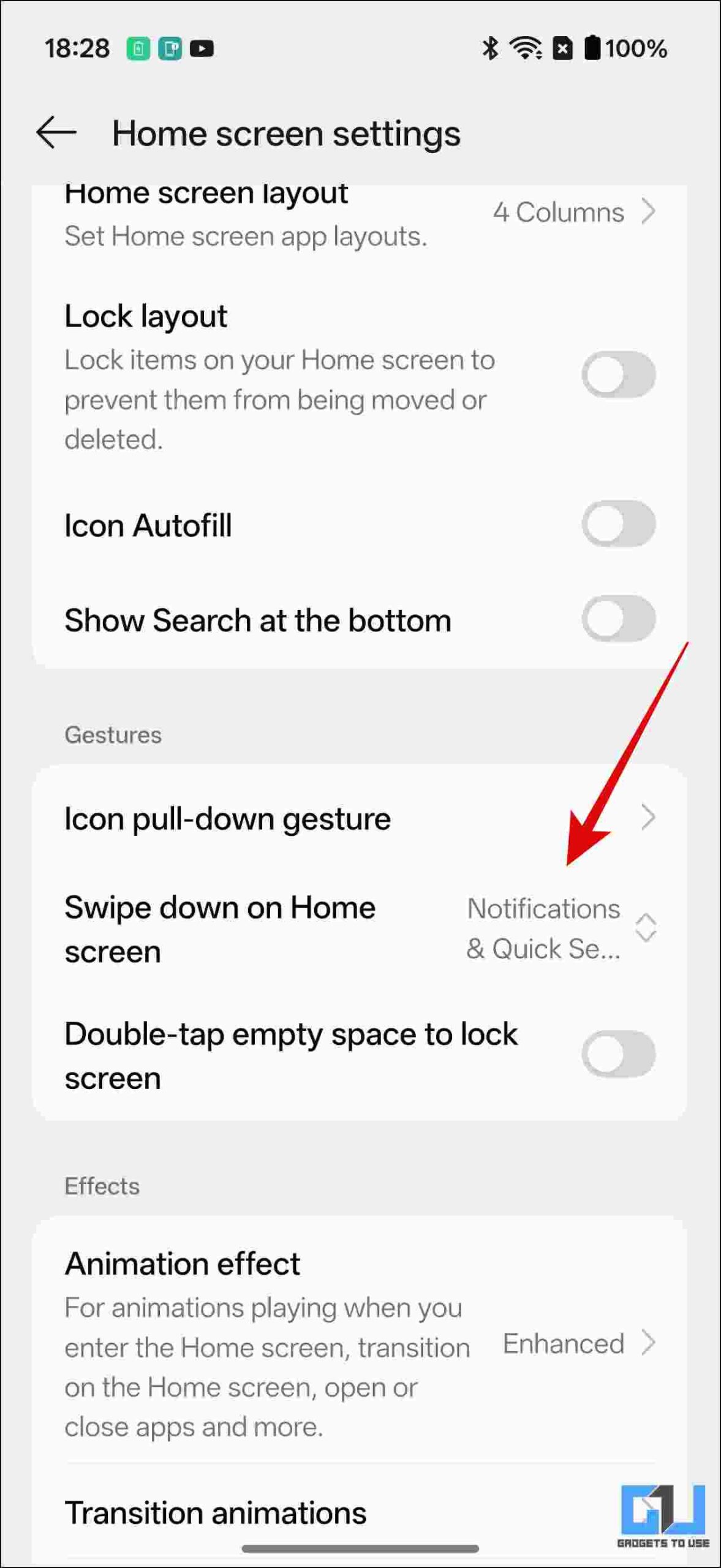Go back from Home screen settings
The width and height of the screenshot is (721, 1568).
(x=56, y=132)
